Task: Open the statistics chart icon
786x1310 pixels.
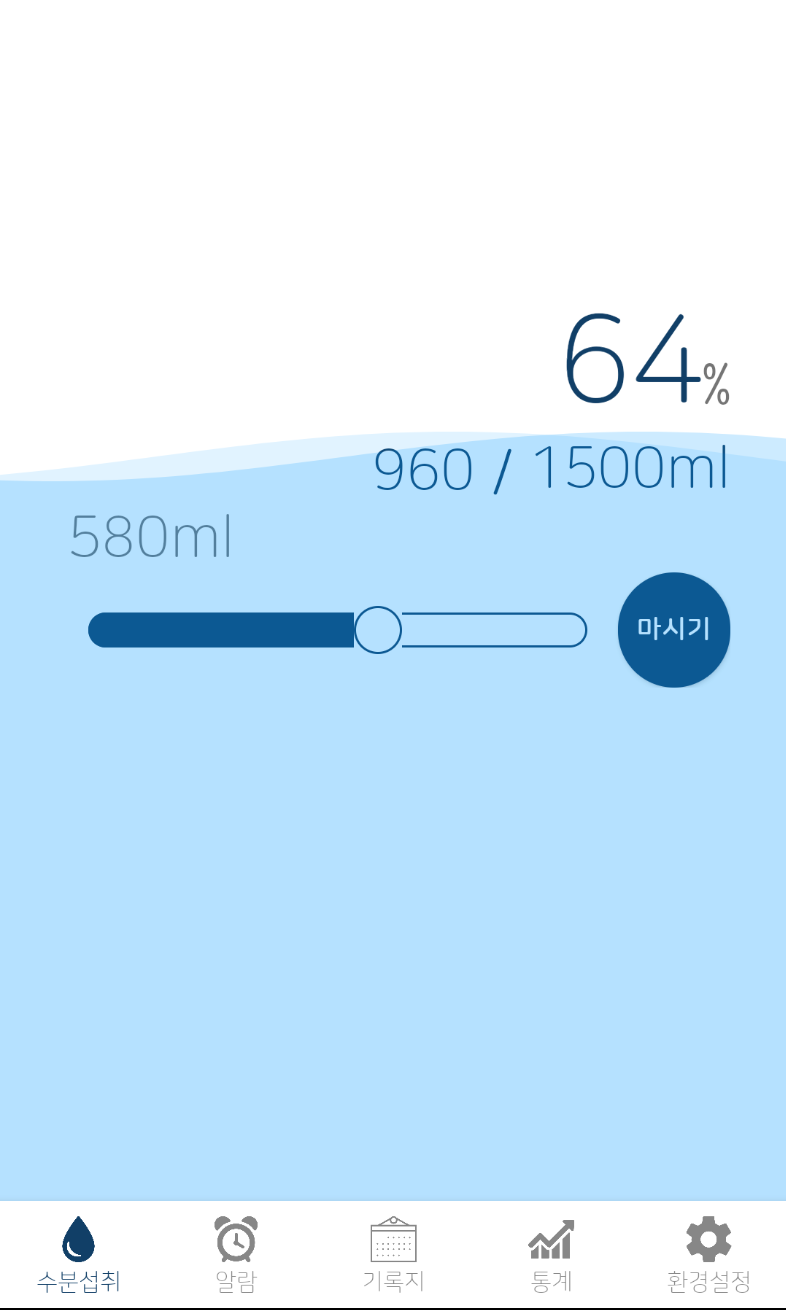Action: point(551,1240)
